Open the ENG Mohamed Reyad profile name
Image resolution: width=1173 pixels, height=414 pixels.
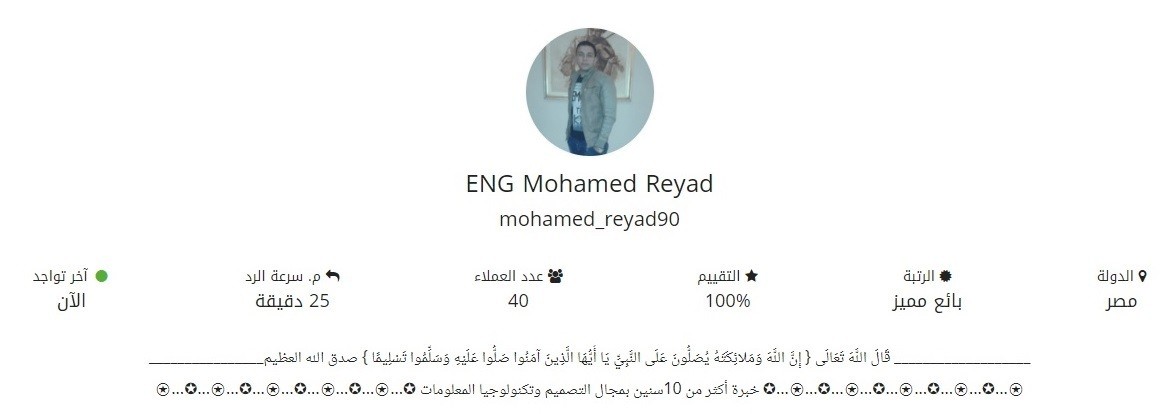pos(589,184)
